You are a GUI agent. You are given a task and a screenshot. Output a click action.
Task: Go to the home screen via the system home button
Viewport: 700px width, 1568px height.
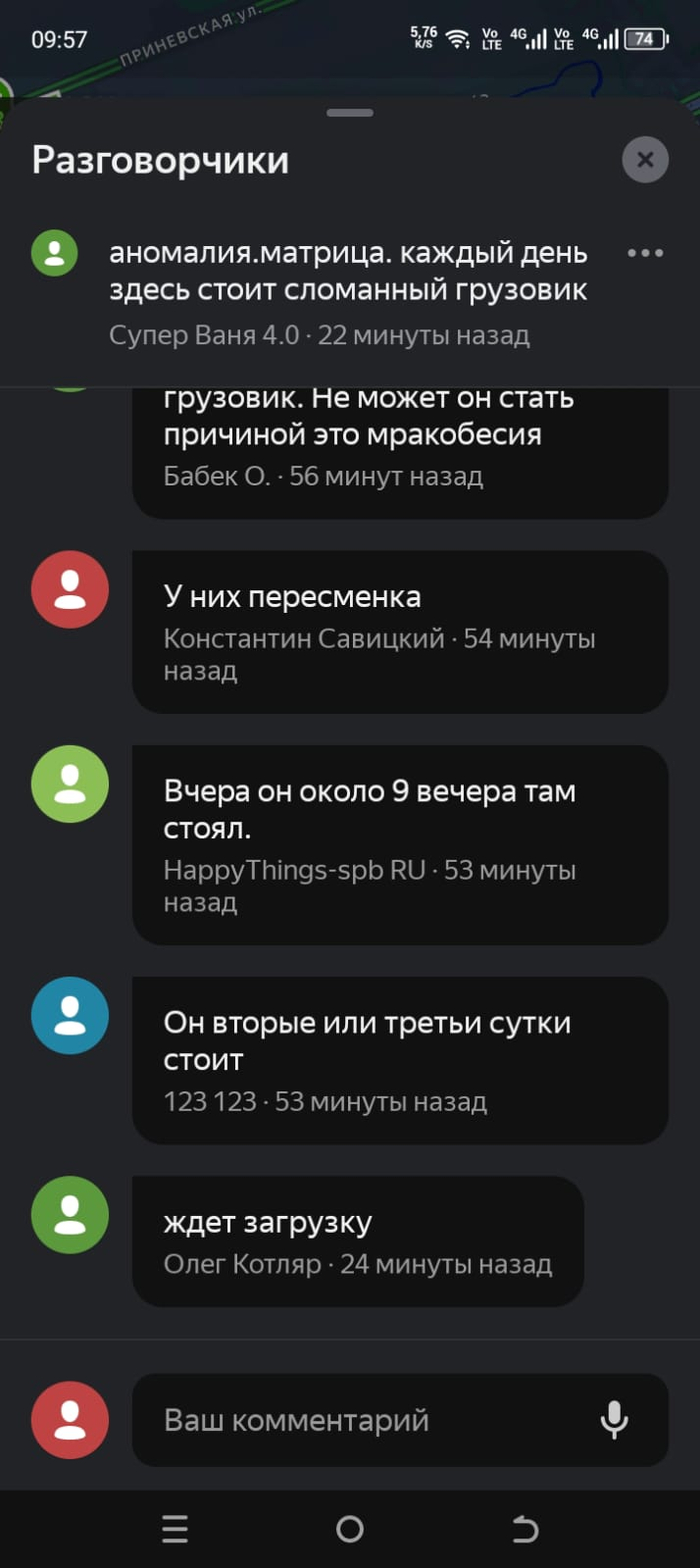click(x=350, y=1528)
